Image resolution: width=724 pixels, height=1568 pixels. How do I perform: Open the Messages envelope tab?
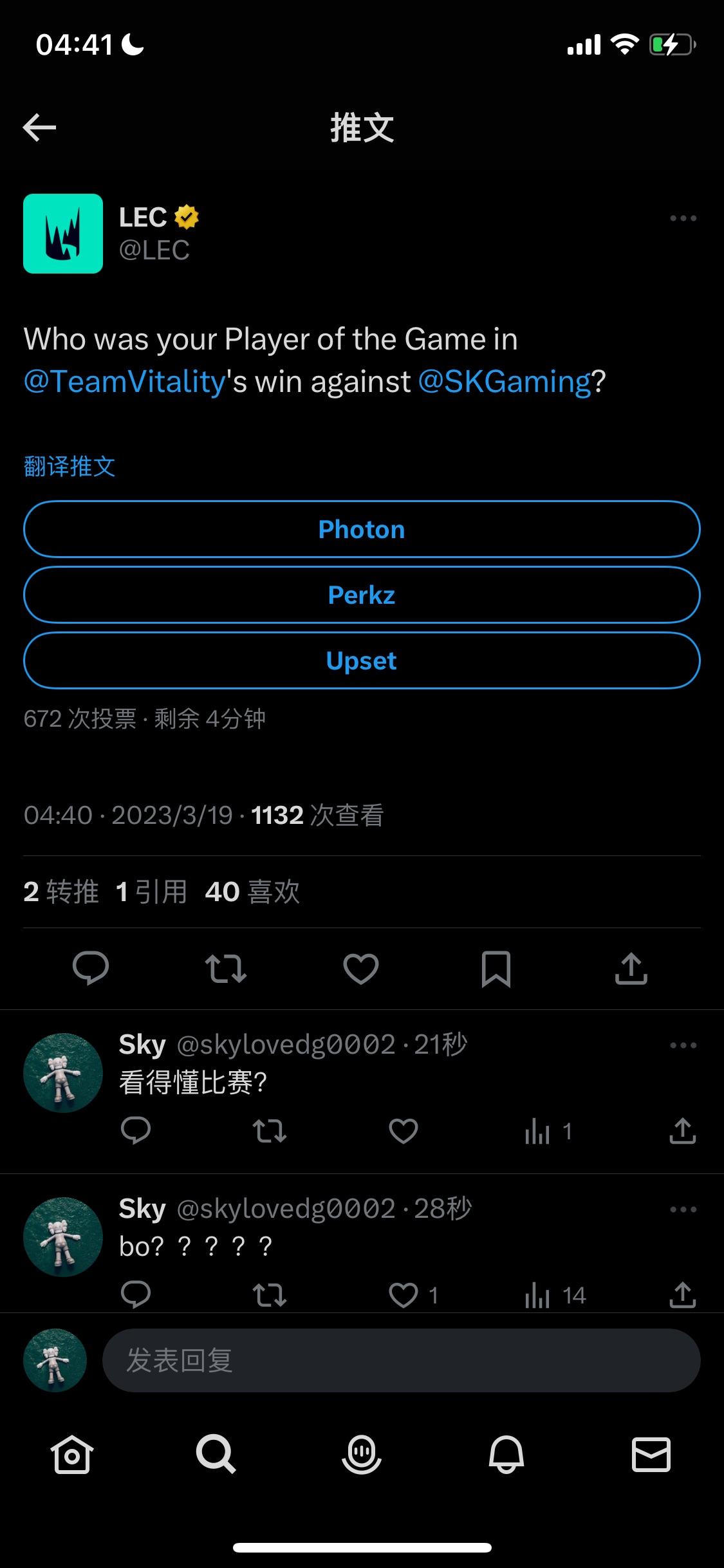(651, 1454)
